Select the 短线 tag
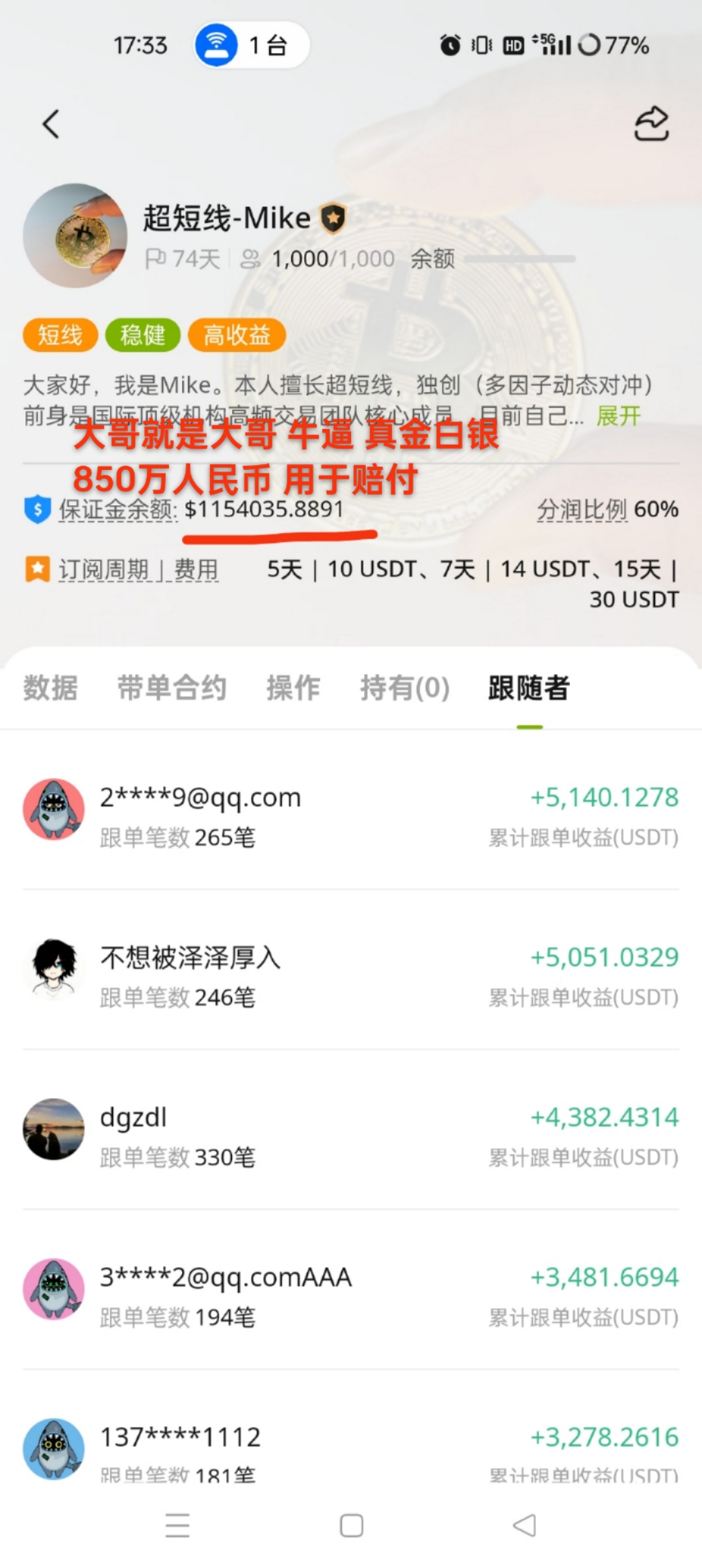Viewport: 702px width, 1568px height. 59,335
